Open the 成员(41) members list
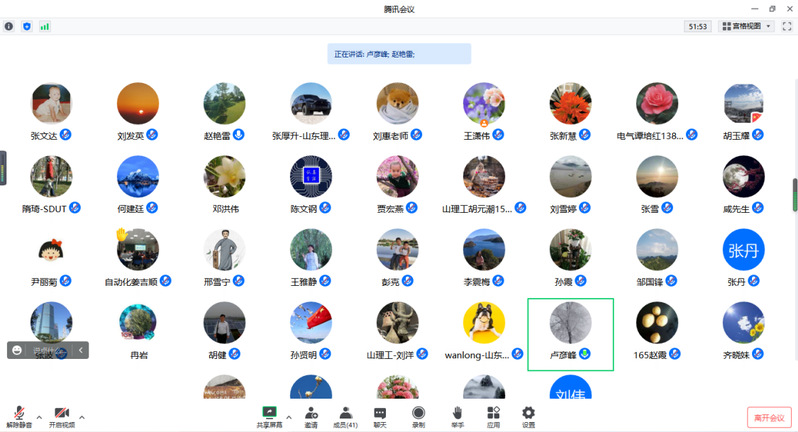This screenshot has height=432, width=798. point(345,415)
